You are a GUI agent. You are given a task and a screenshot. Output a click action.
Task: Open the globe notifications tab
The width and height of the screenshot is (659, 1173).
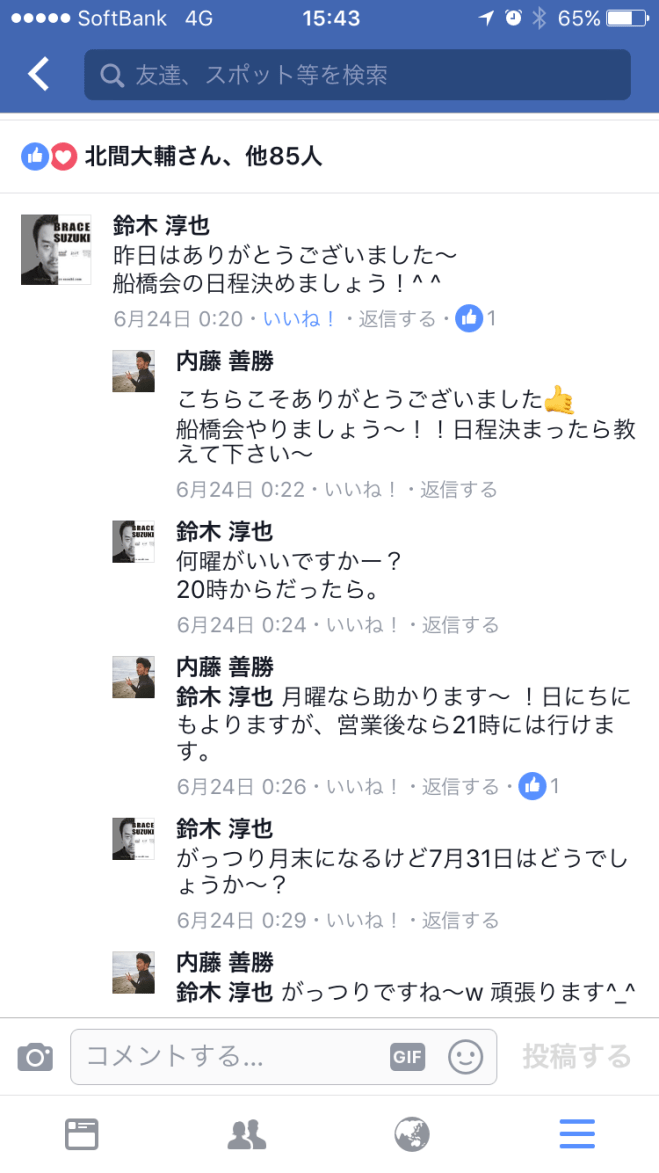point(412,1134)
